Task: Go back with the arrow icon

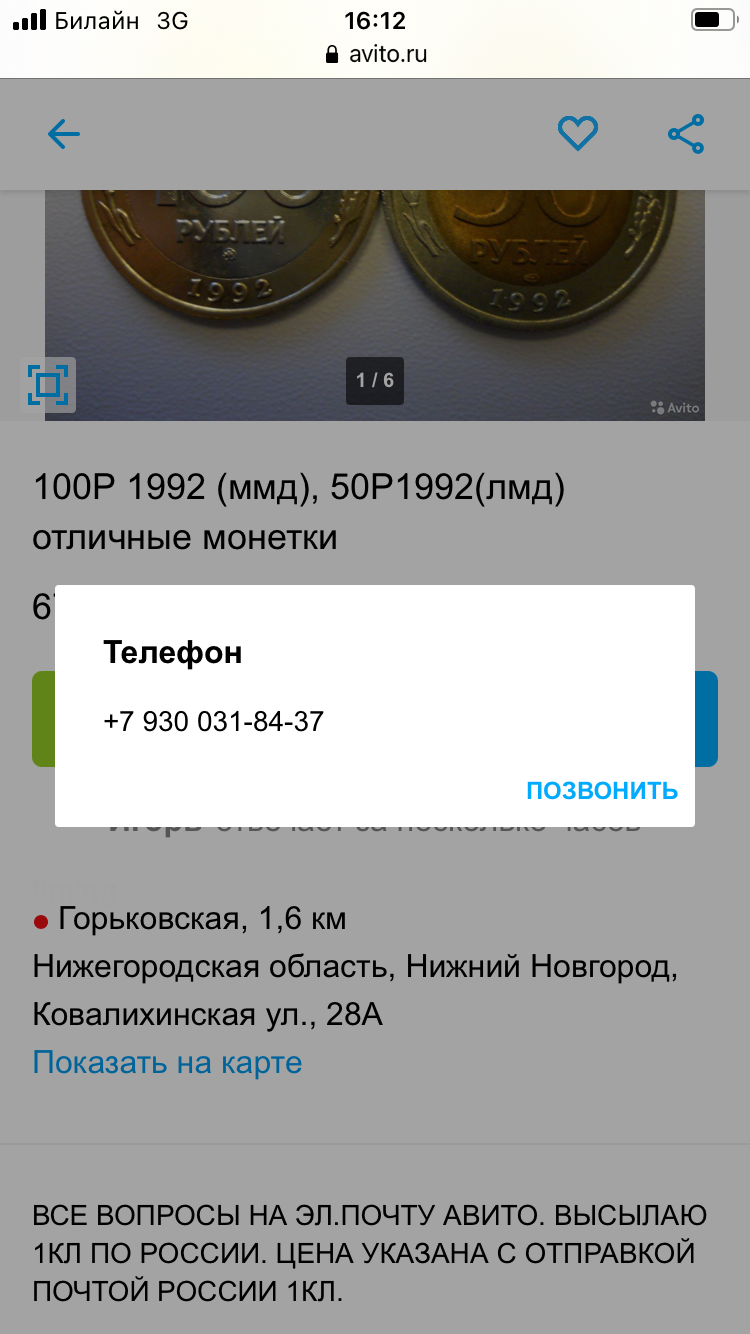Action: pos(64,134)
